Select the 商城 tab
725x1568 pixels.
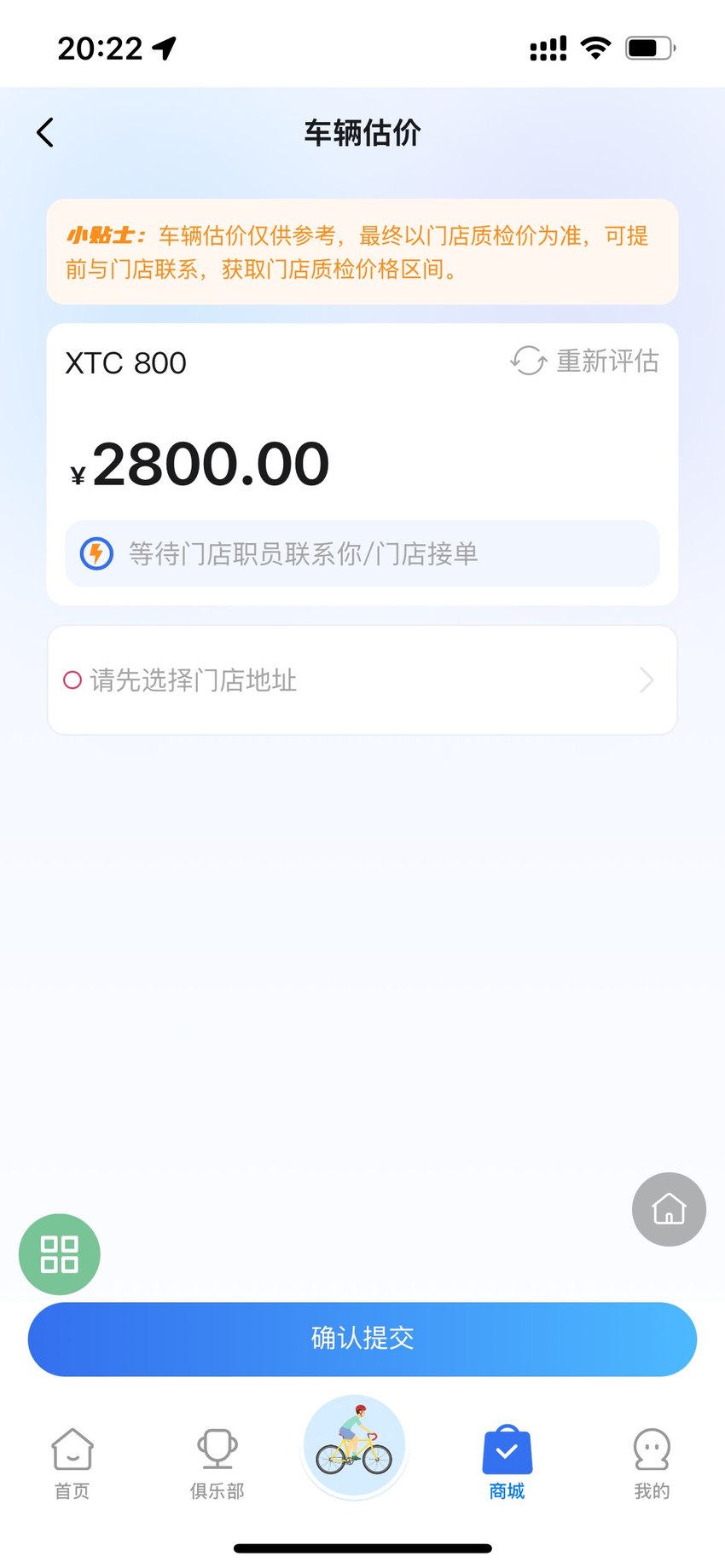pos(507,1463)
